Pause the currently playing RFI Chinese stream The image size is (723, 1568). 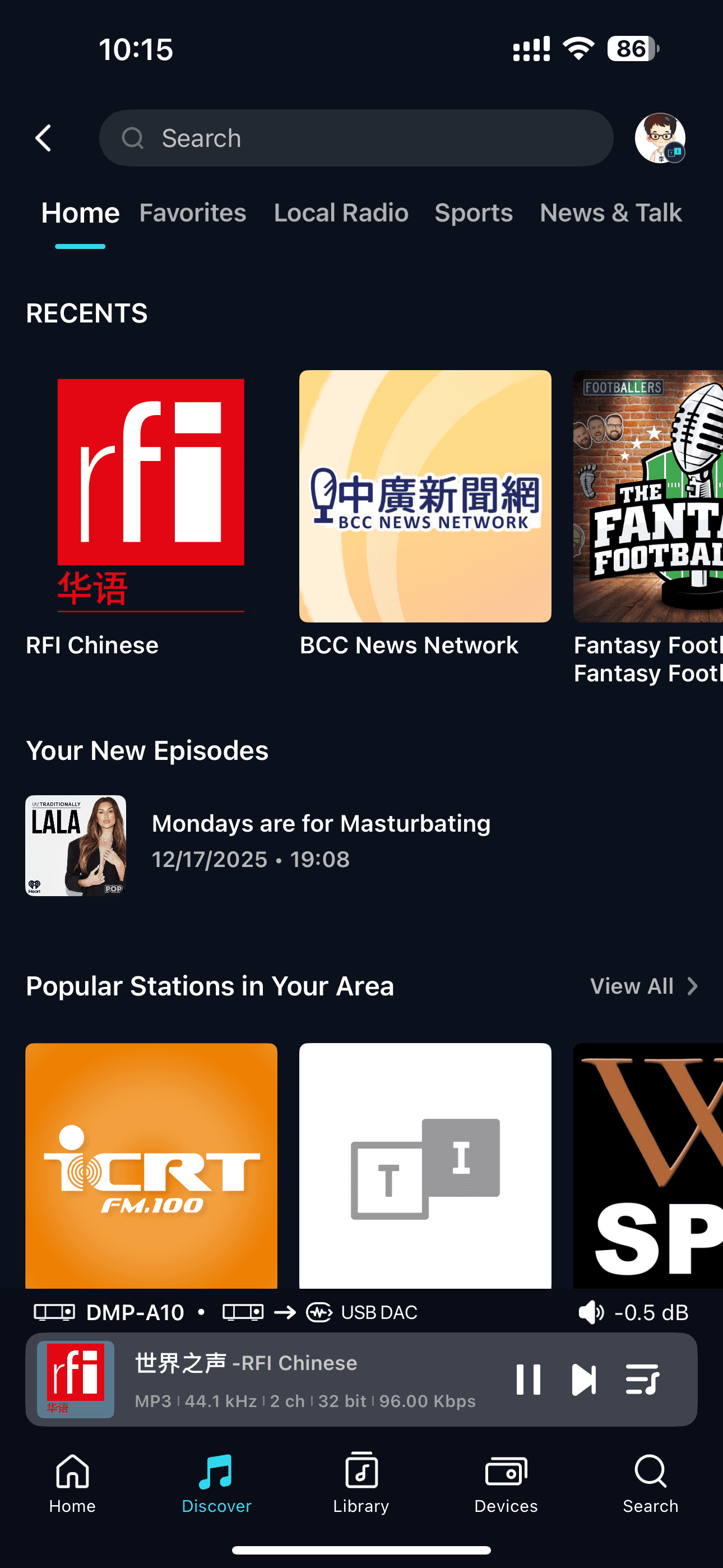527,1380
